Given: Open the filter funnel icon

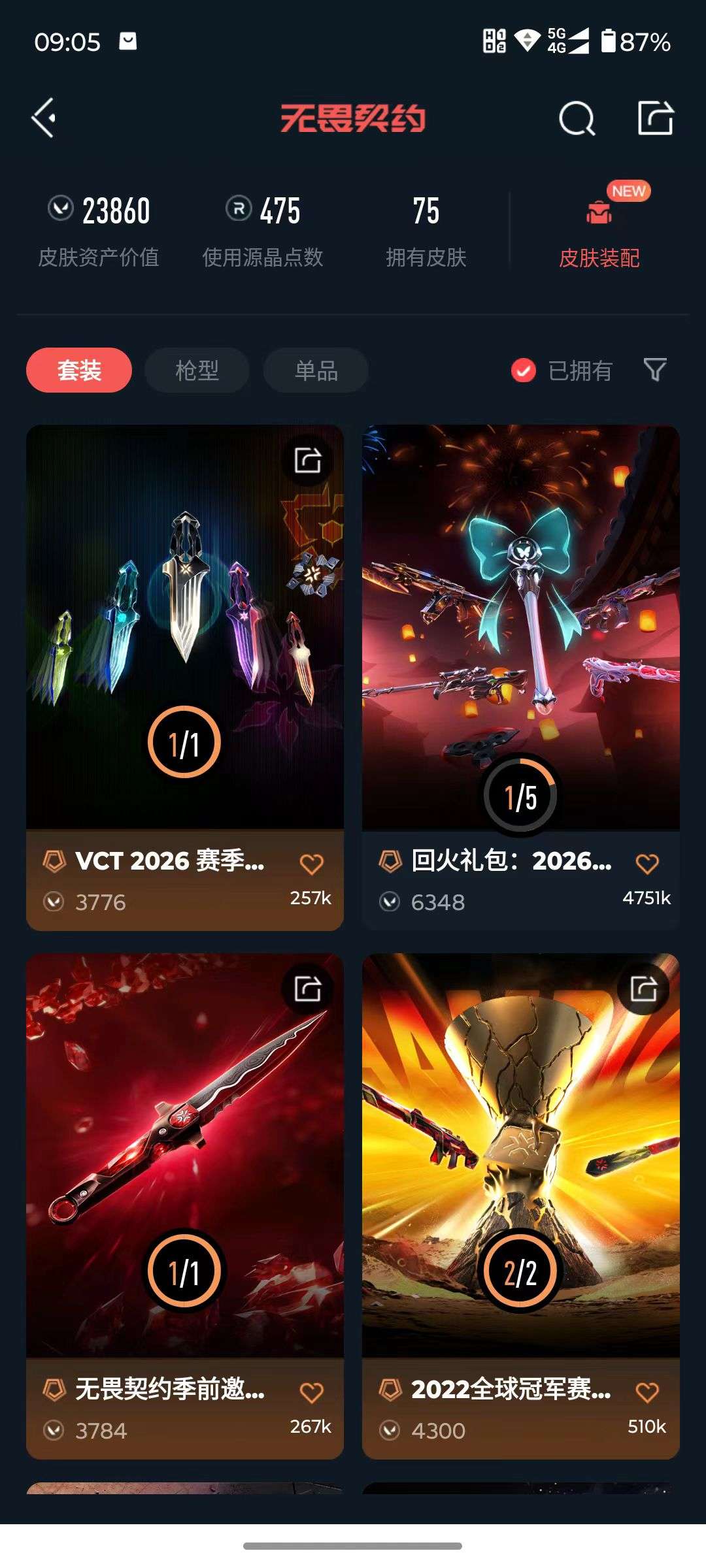Looking at the screenshot, I should [x=656, y=370].
